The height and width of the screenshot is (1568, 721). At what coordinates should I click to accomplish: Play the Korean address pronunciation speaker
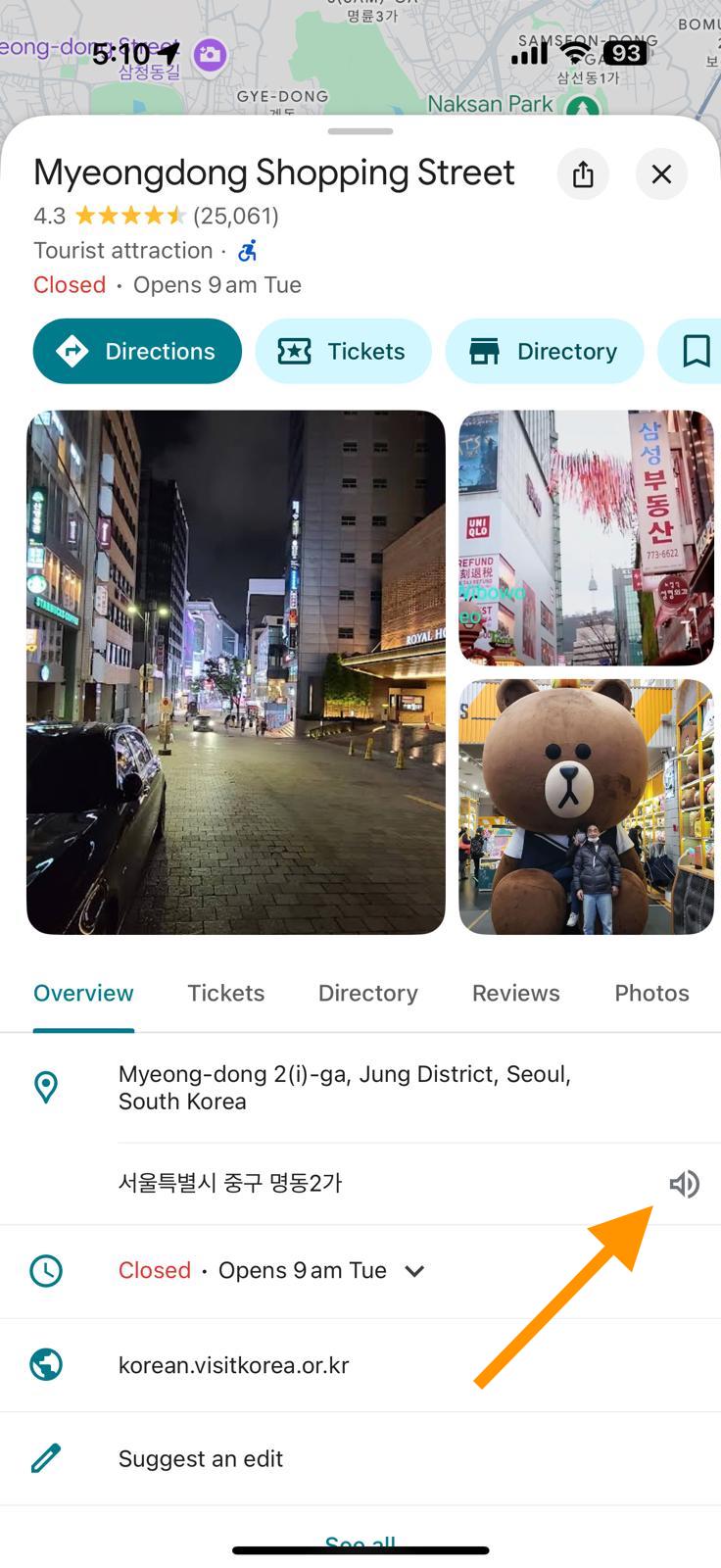685,1183
